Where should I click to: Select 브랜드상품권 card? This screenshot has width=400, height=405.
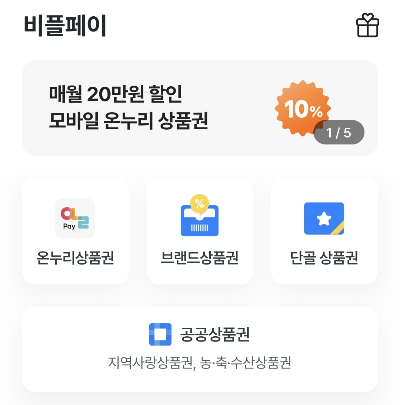[x=200, y=231]
